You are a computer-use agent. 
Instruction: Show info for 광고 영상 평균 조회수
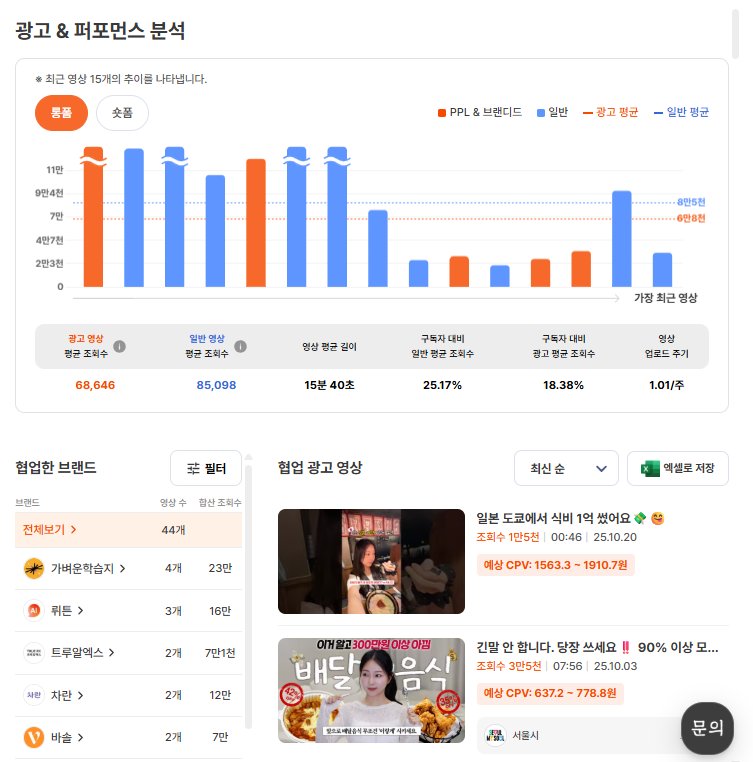(119, 346)
